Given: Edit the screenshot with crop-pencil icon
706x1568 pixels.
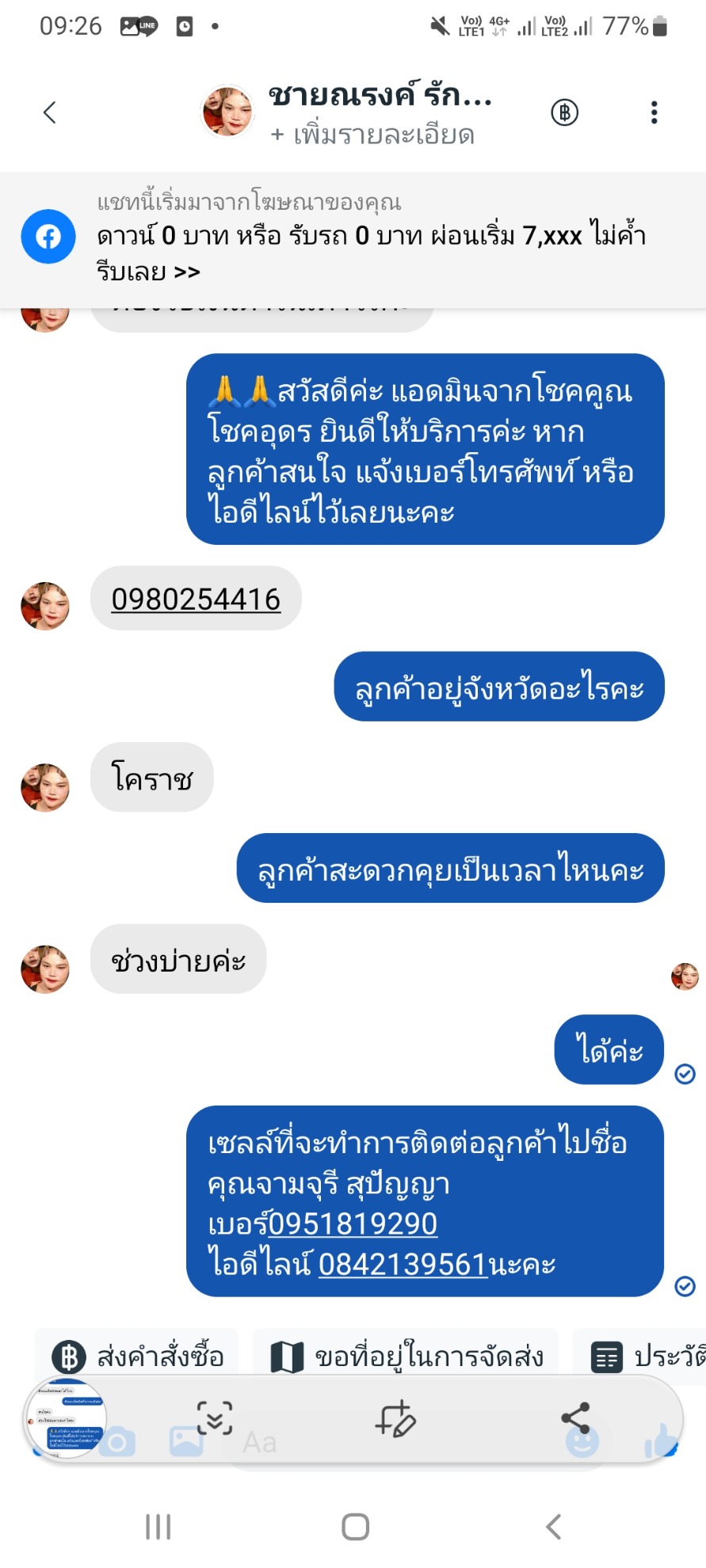Looking at the screenshot, I should (x=395, y=1418).
